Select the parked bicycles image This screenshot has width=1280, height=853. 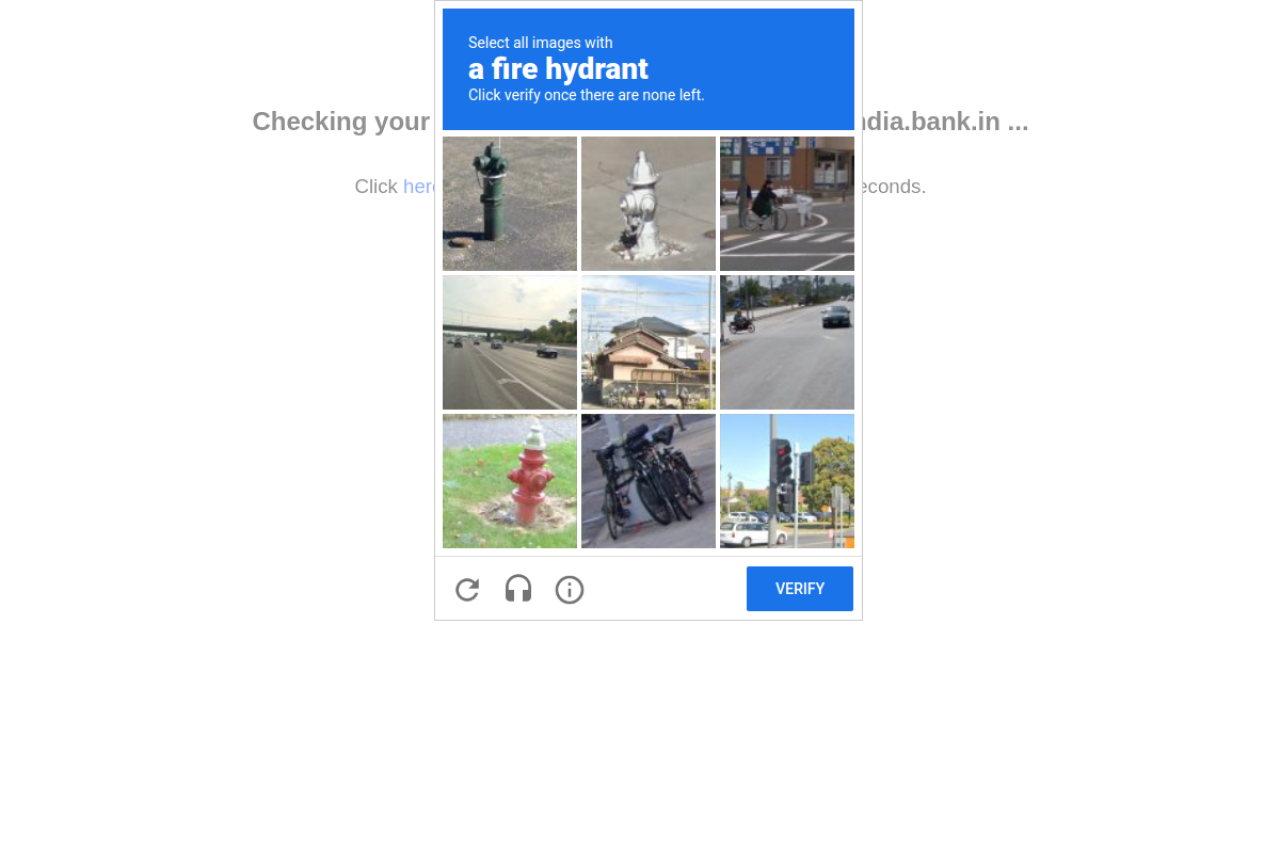[x=648, y=481]
